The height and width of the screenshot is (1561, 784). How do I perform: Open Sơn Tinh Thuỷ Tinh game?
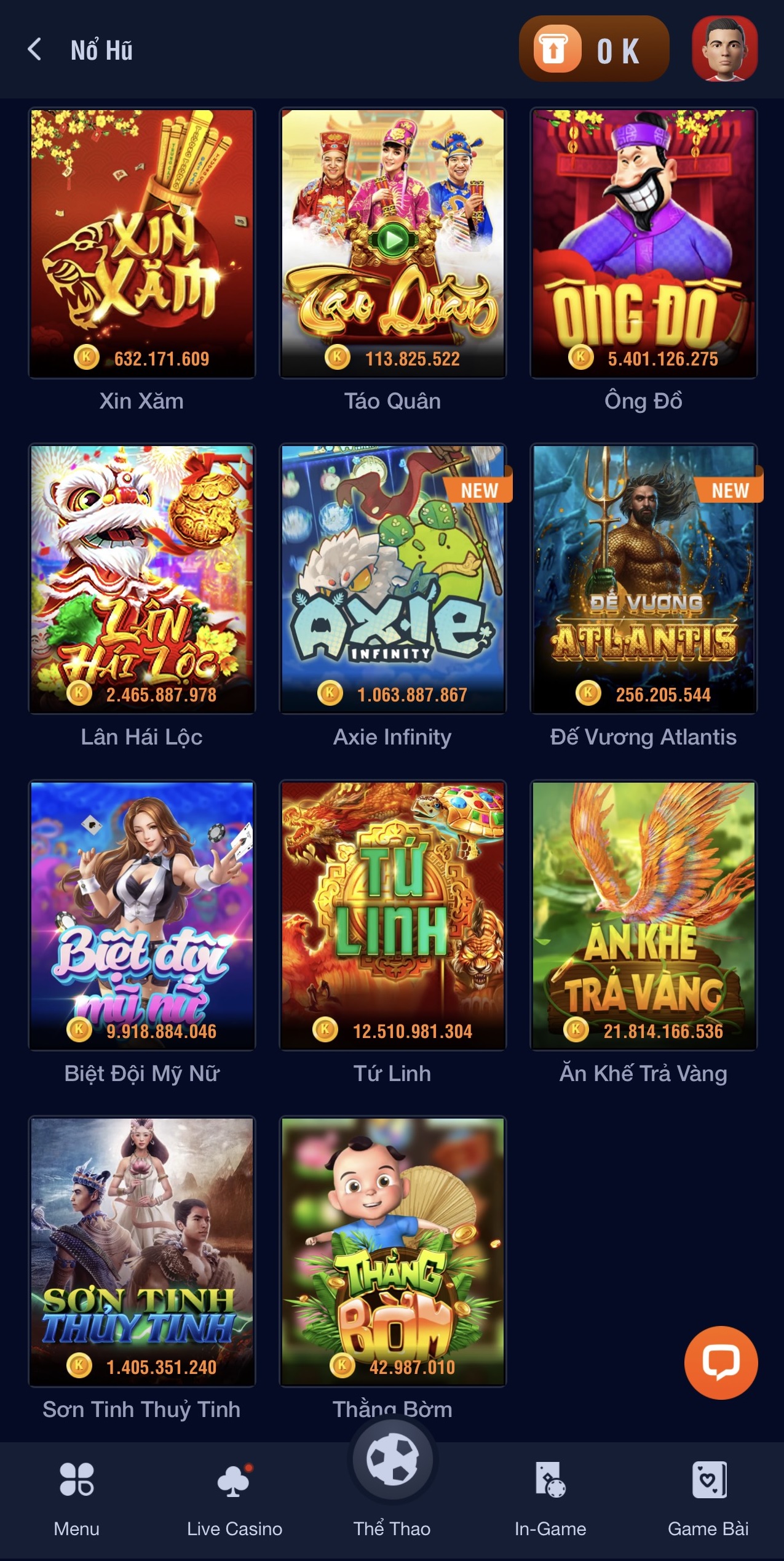point(142,1251)
